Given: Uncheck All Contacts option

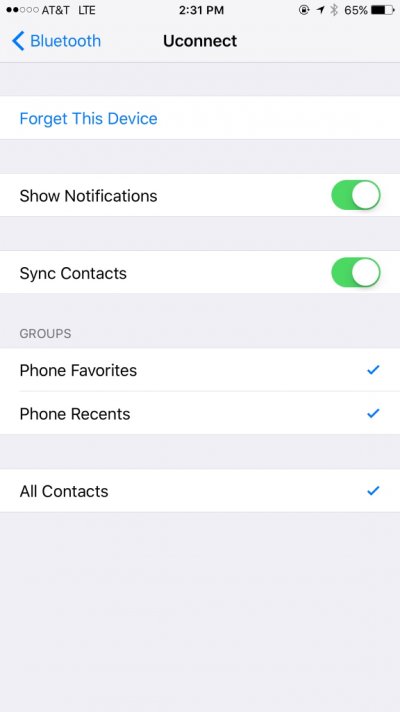Looking at the screenshot, I should tap(200, 491).
